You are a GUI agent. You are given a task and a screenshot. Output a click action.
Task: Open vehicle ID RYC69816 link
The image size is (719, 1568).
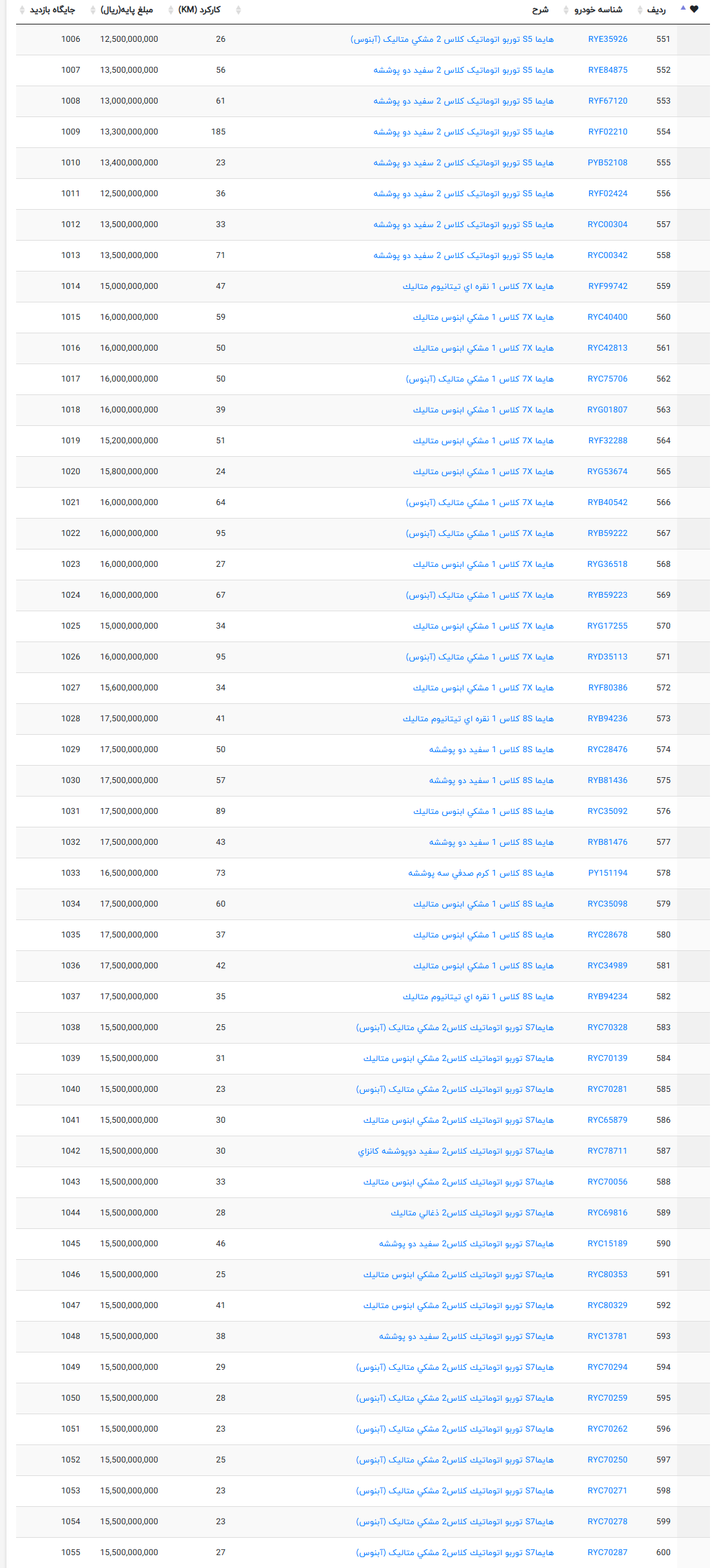point(608,1213)
